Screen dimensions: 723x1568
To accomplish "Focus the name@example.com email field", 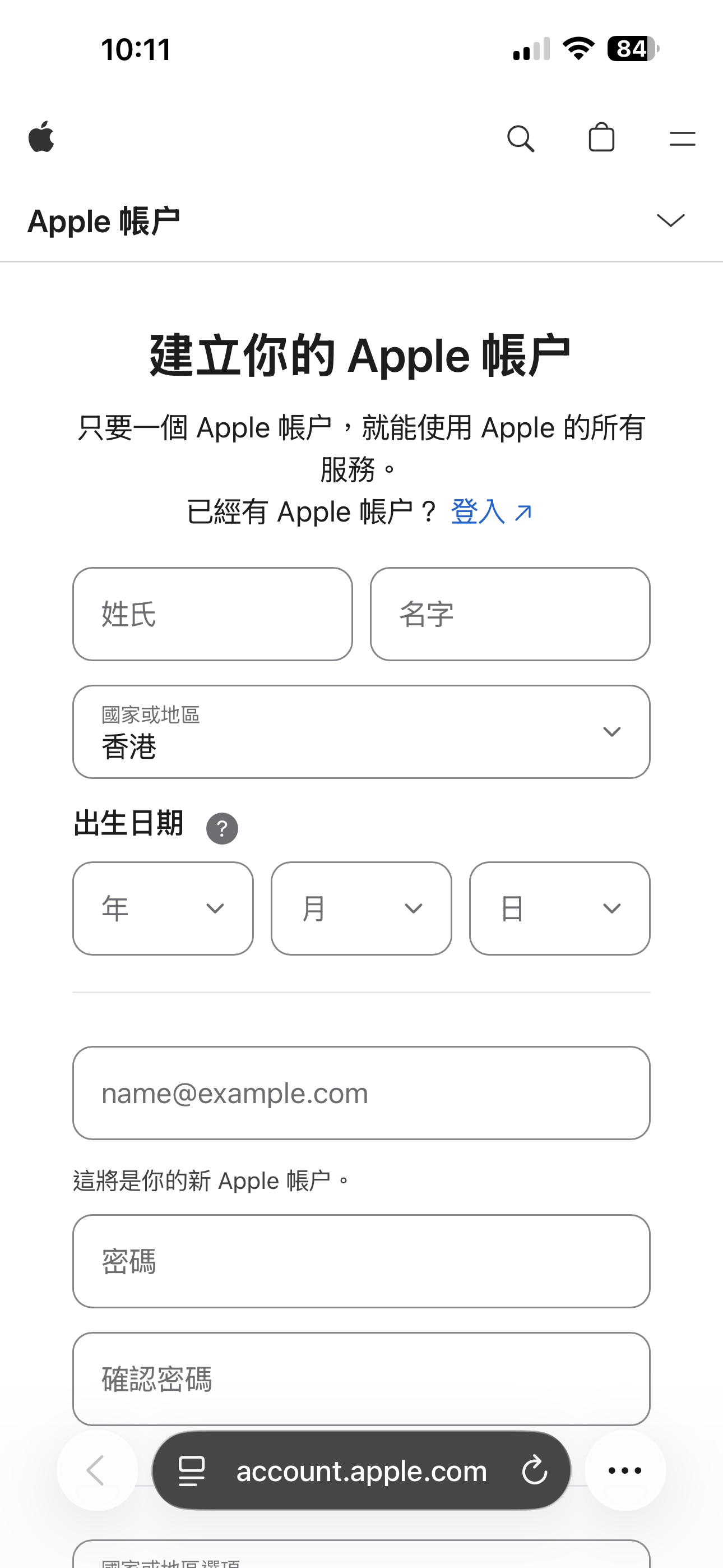I will 361,1093.
